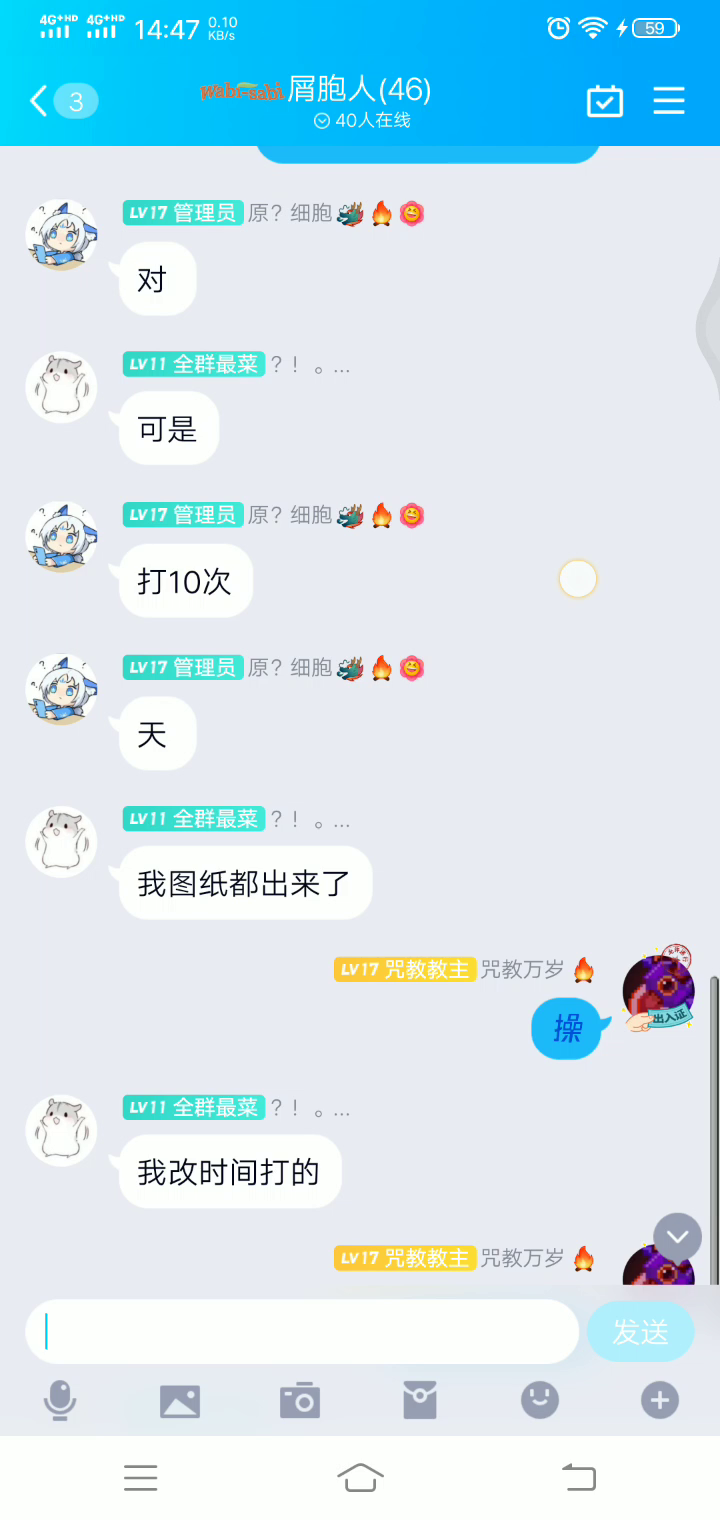Open recent apps from navigation bar

pos(141,1477)
